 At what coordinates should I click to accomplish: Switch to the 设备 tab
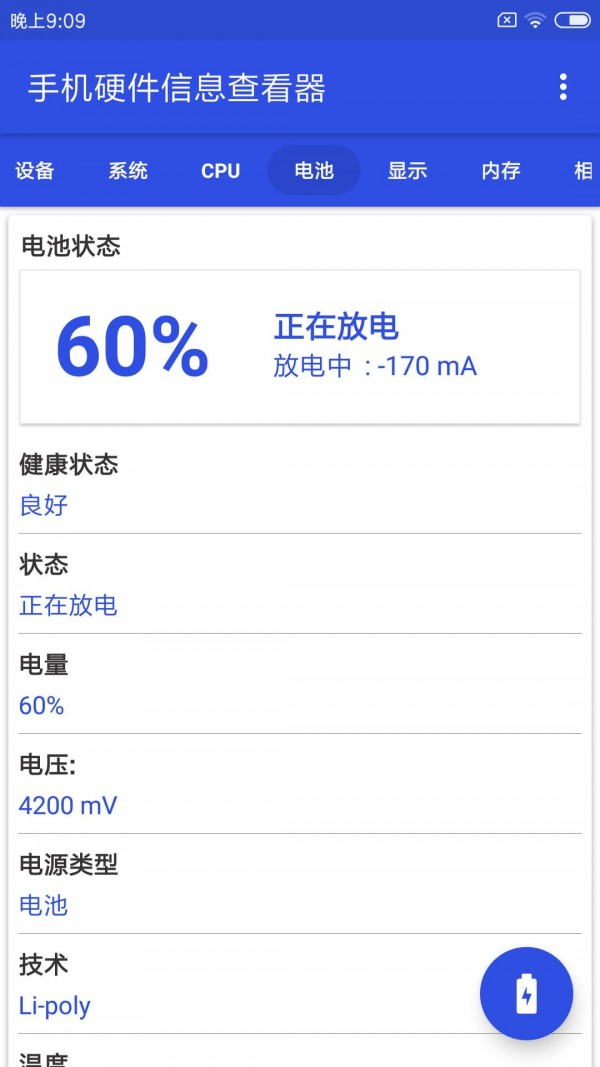click(35, 171)
